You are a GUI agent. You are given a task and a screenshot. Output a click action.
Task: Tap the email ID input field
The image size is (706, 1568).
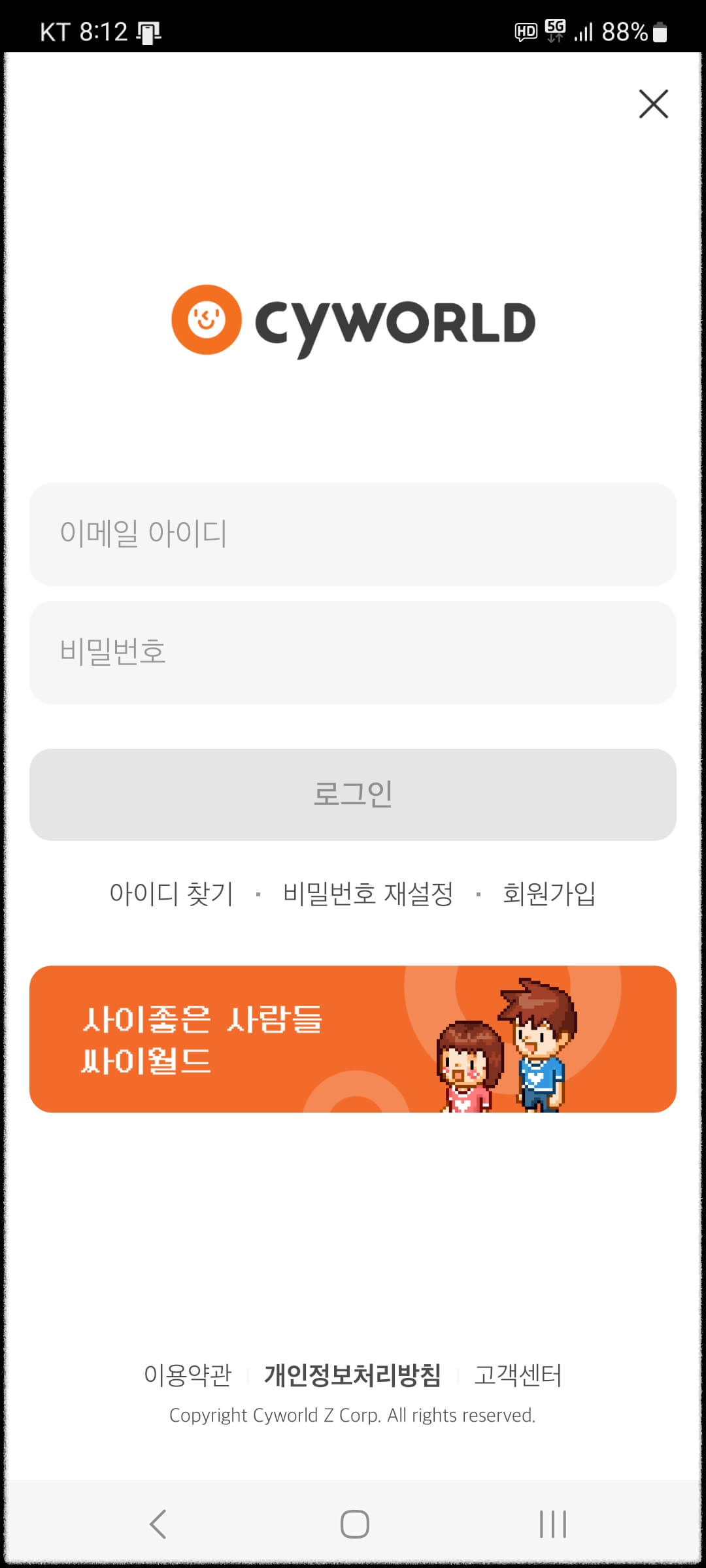tap(353, 533)
